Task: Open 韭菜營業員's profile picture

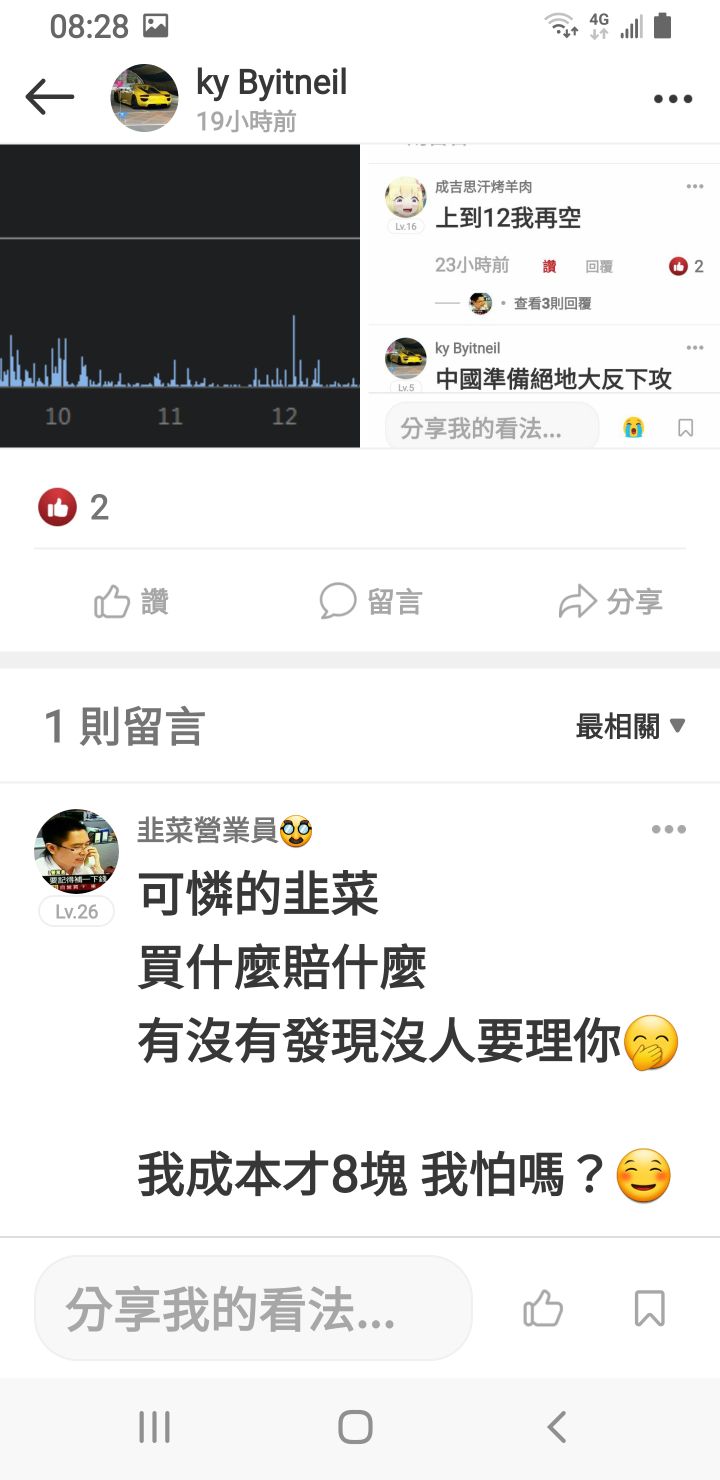Action: coord(77,851)
